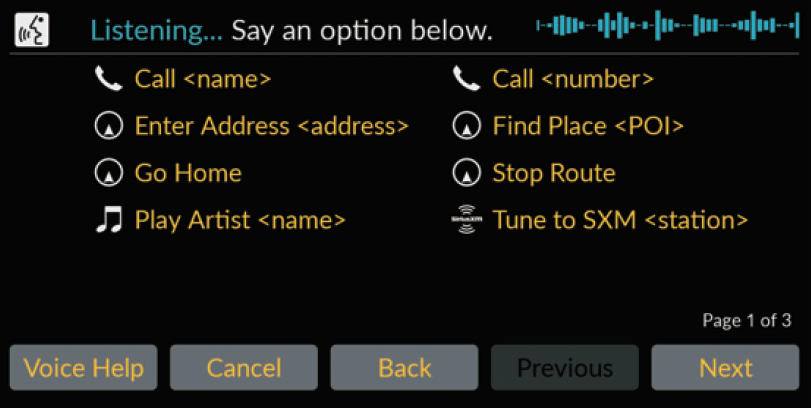Tap the voice recognition icon
This screenshot has height=408, width=811.
32,31
